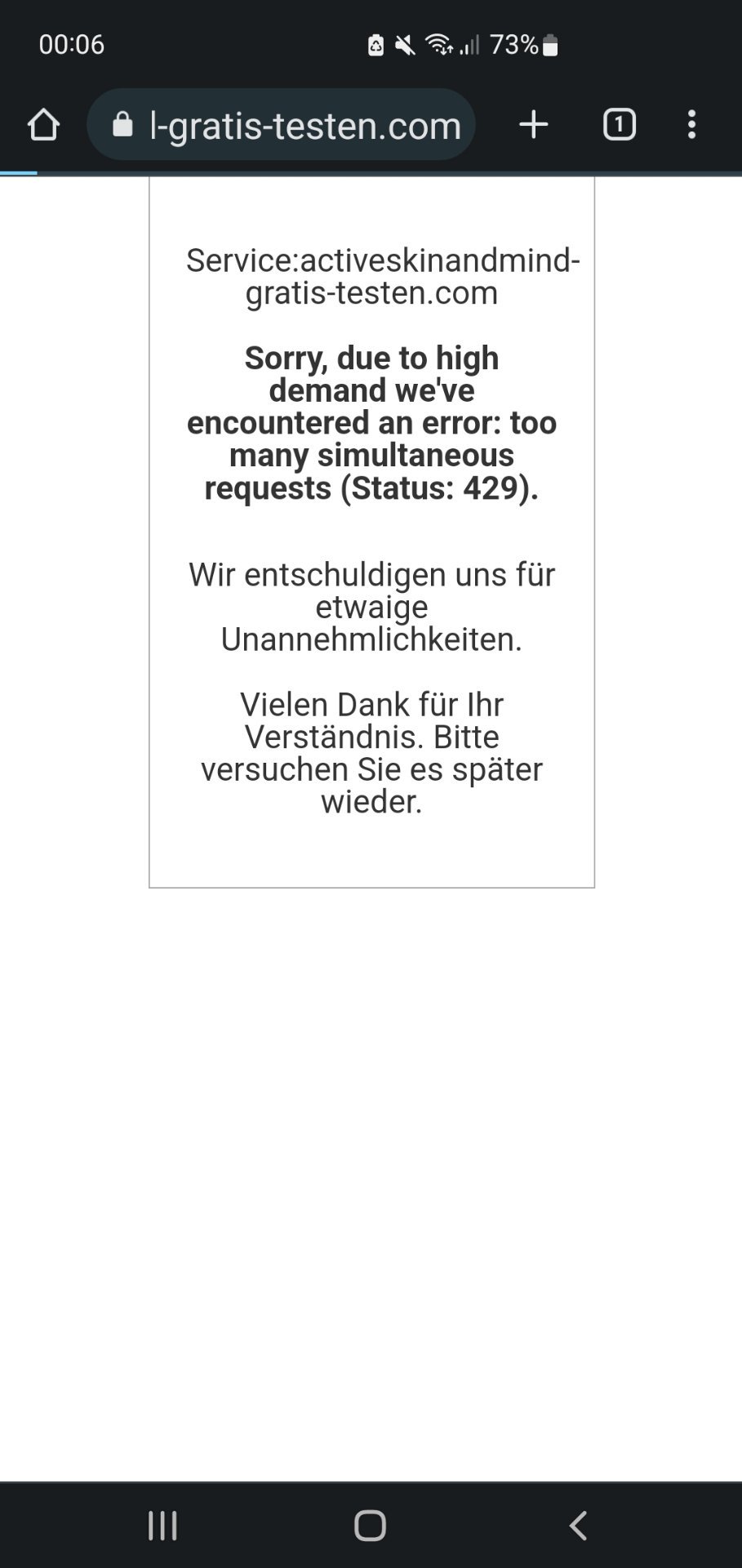This screenshot has width=742, height=1568.
Task: Tap the gratis-testen.com address bar
Action: [281, 125]
